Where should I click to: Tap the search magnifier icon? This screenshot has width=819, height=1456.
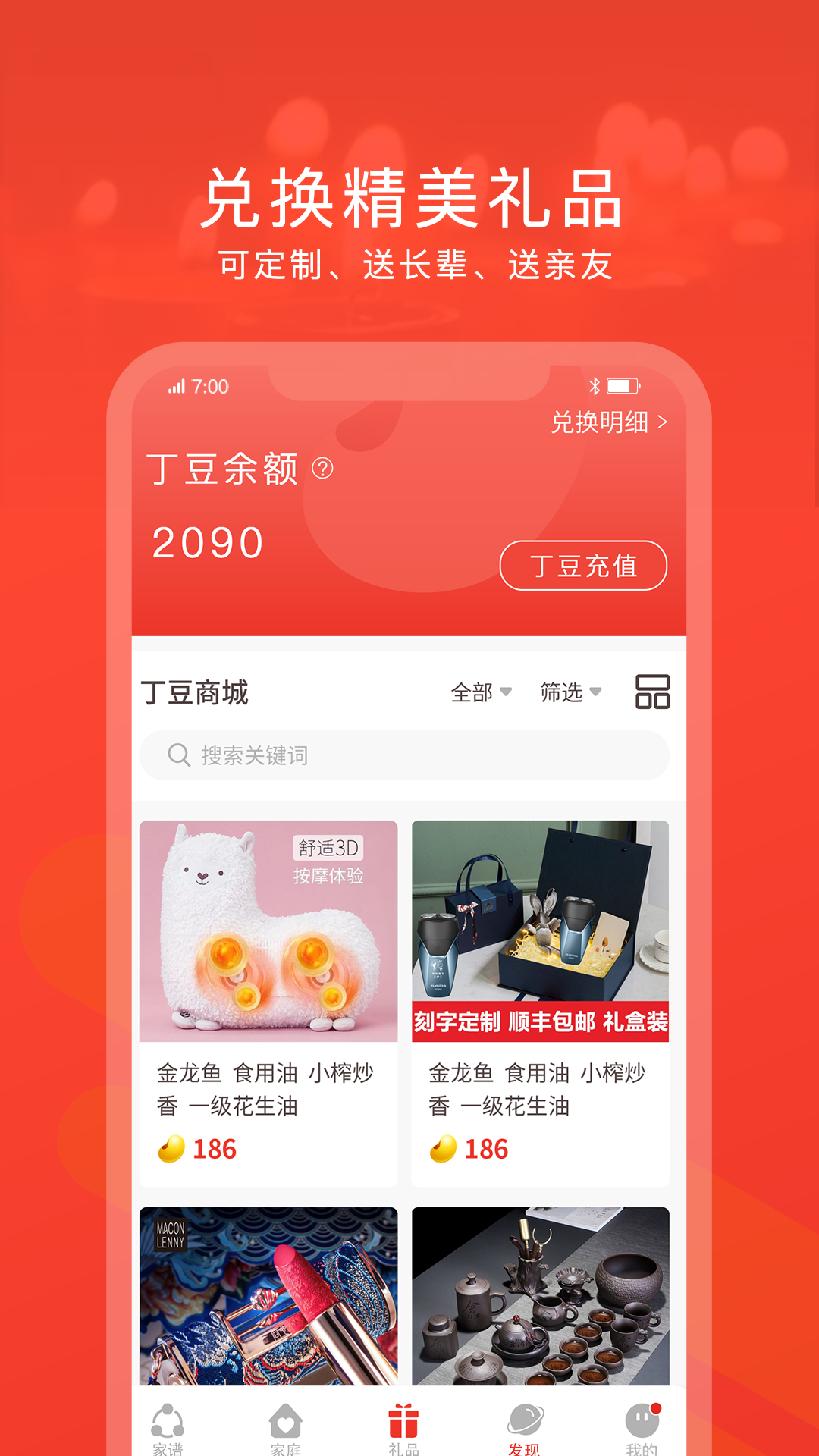point(177,755)
